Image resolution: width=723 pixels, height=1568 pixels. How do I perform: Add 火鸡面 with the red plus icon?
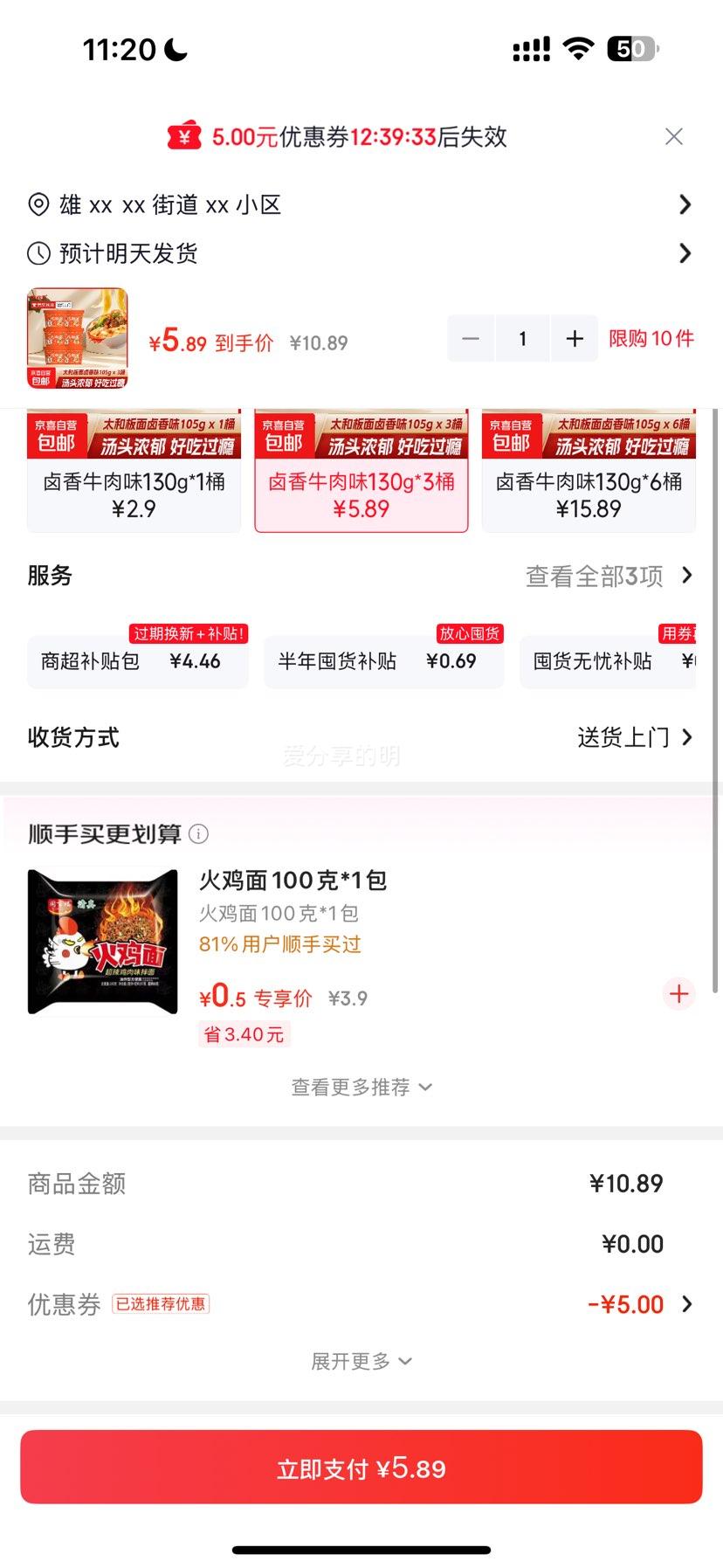pos(678,993)
